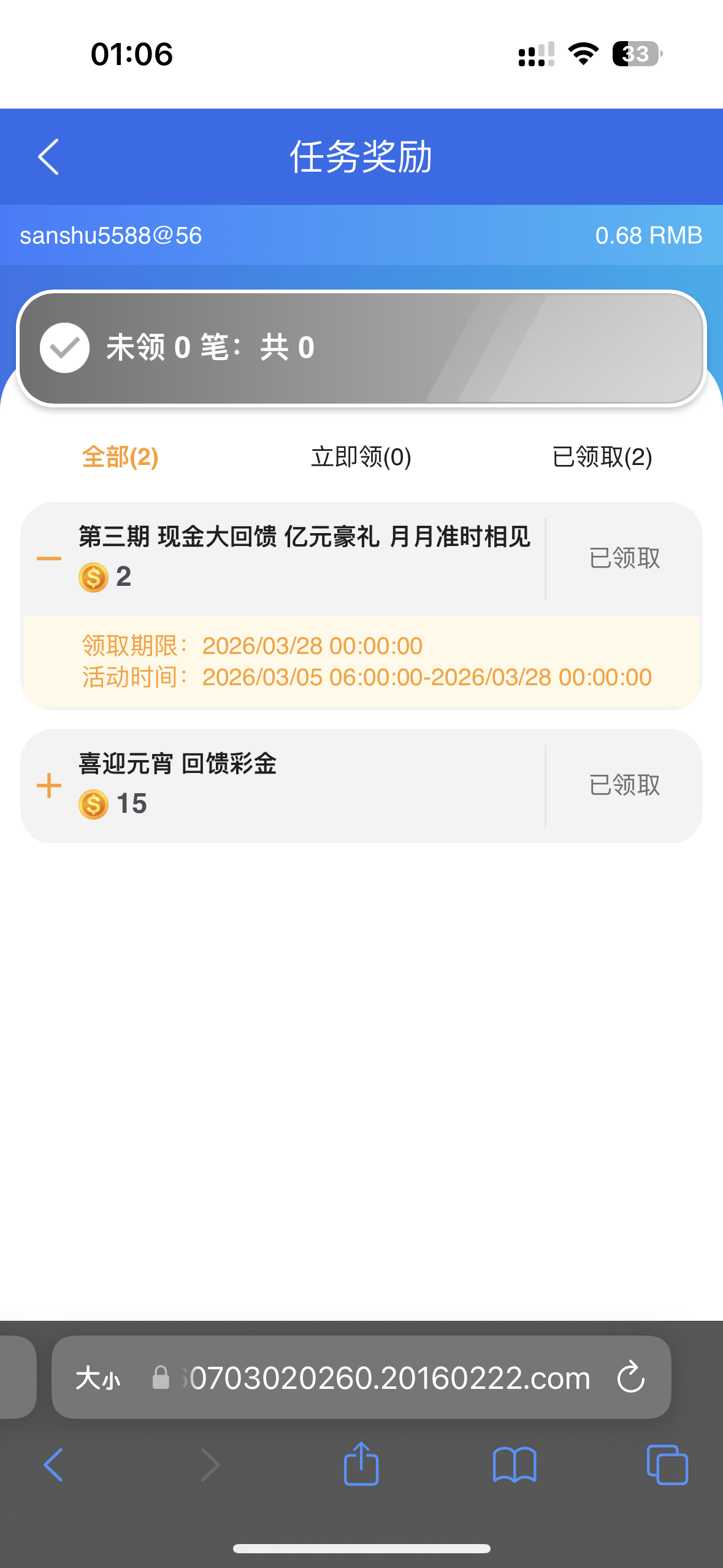The image size is (723, 1568).
Task: Tap the Safari forward navigation chevron
Action: click(209, 1465)
